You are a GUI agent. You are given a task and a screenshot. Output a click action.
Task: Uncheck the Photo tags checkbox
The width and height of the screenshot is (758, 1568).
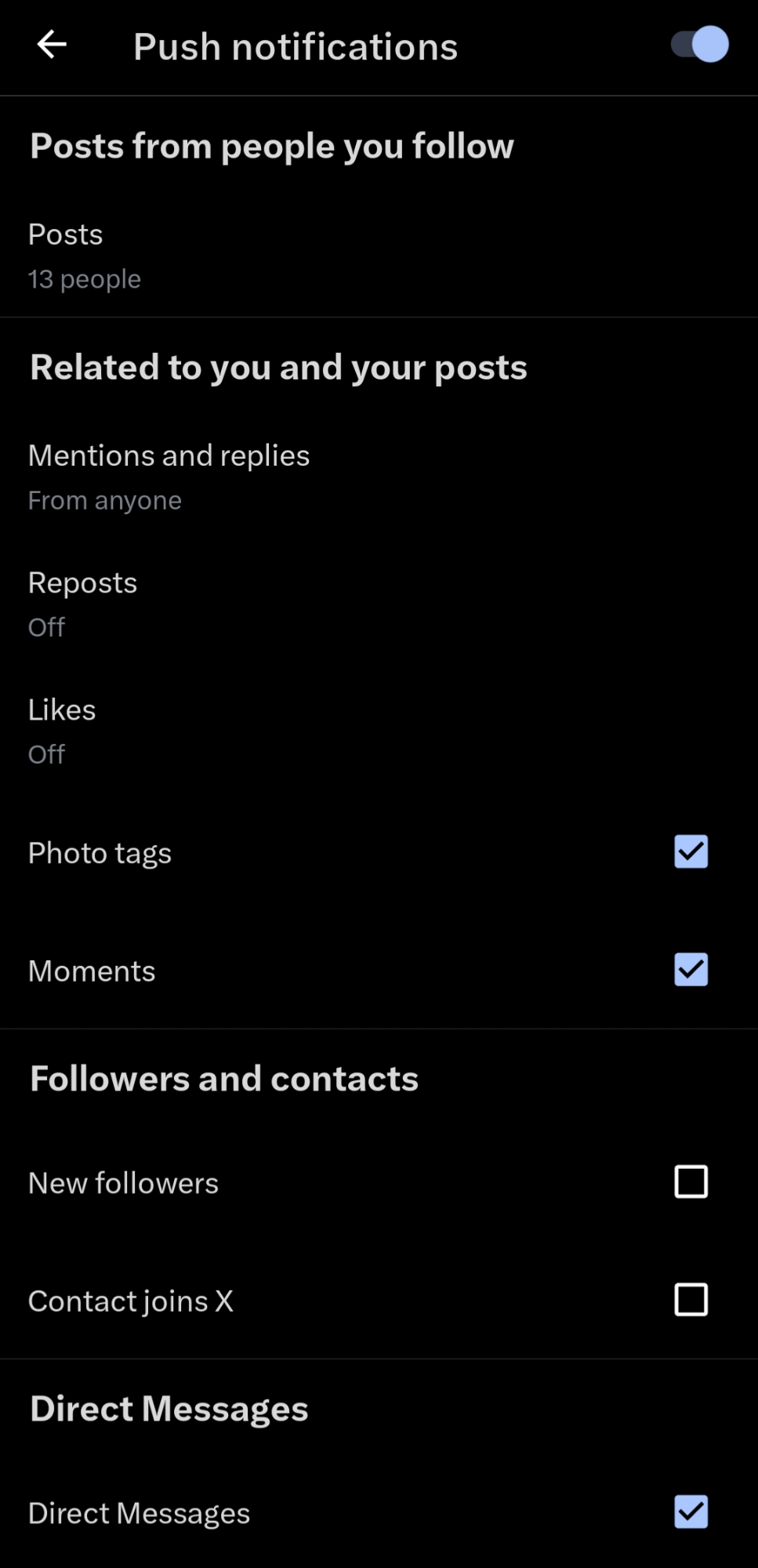pos(691,852)
